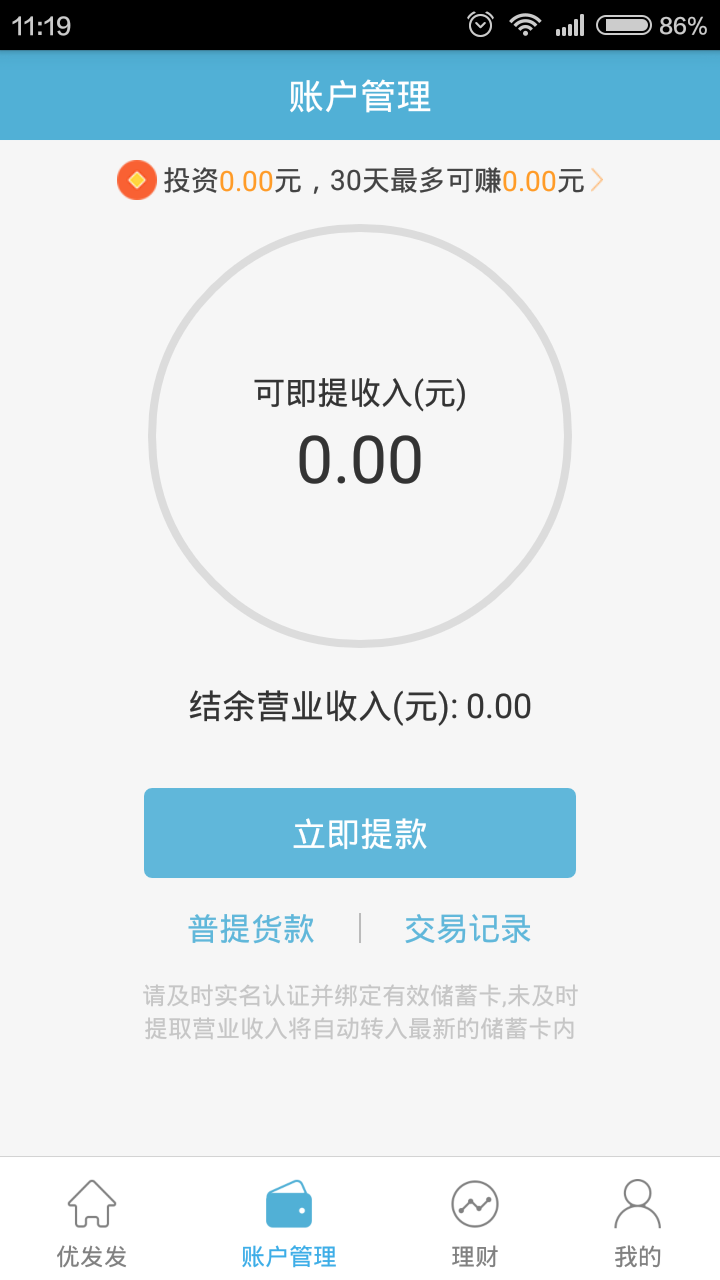Expand the investment earnings banner chevron
Screen dimensions: 720x1280
(x=597, y=181)
